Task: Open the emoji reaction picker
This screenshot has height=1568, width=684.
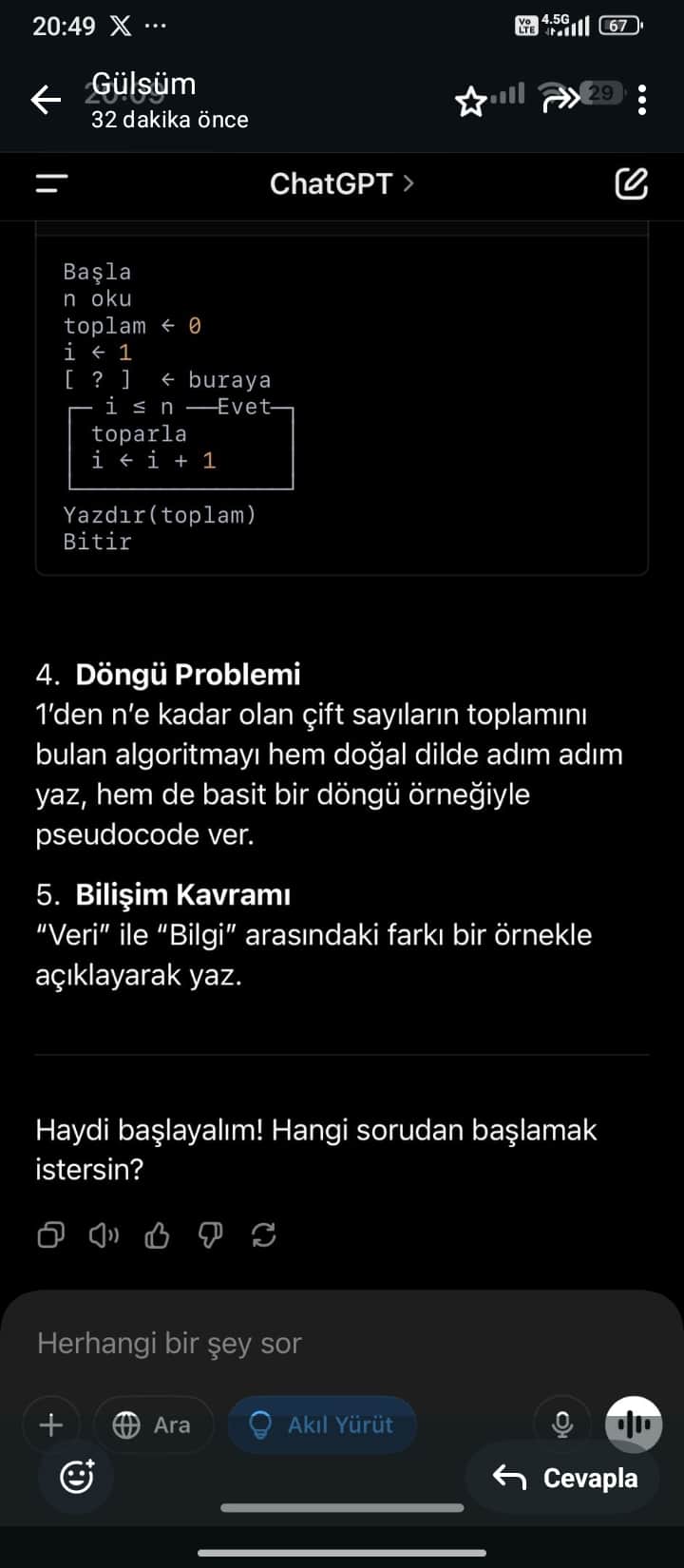Action: pos(77,1476)
